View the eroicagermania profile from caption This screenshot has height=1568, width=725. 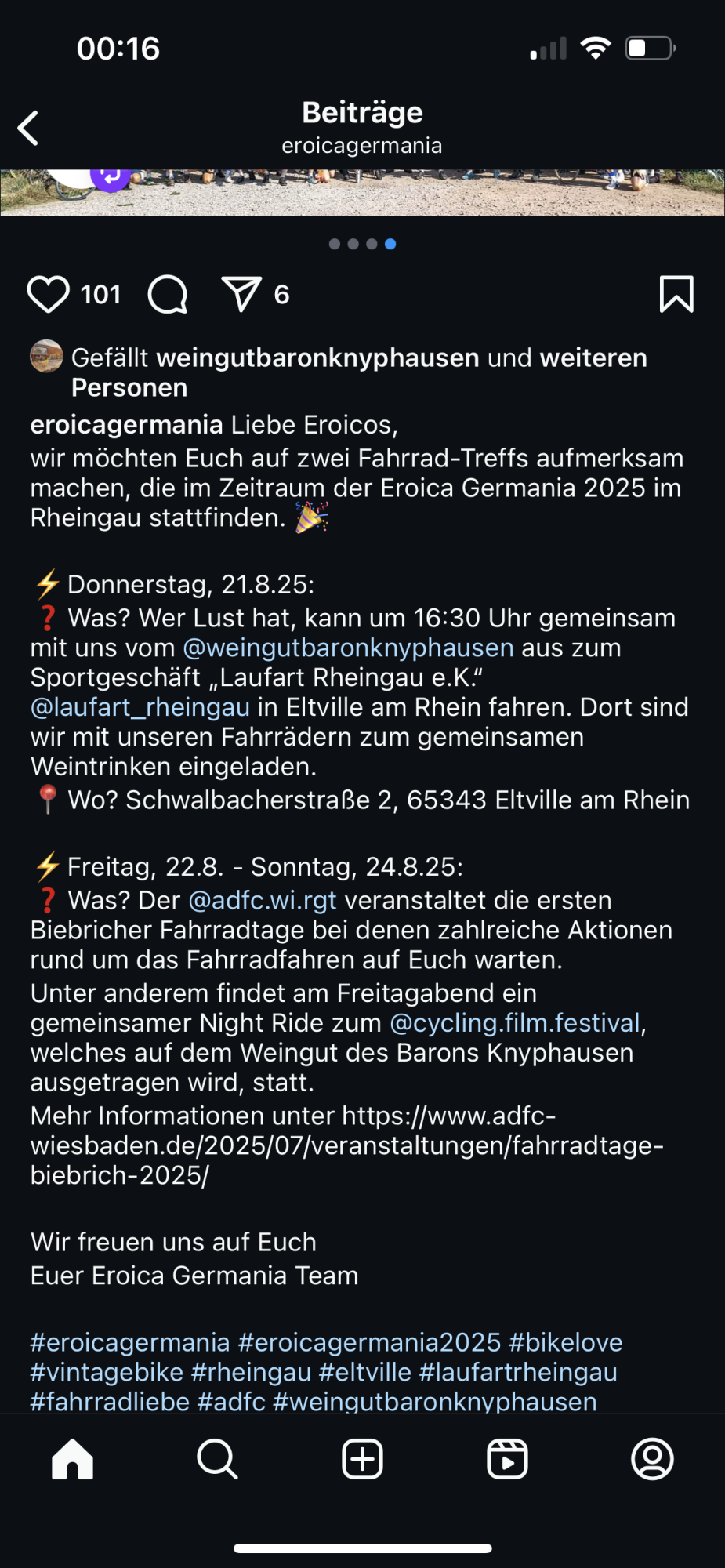click(x=126, y=425)
